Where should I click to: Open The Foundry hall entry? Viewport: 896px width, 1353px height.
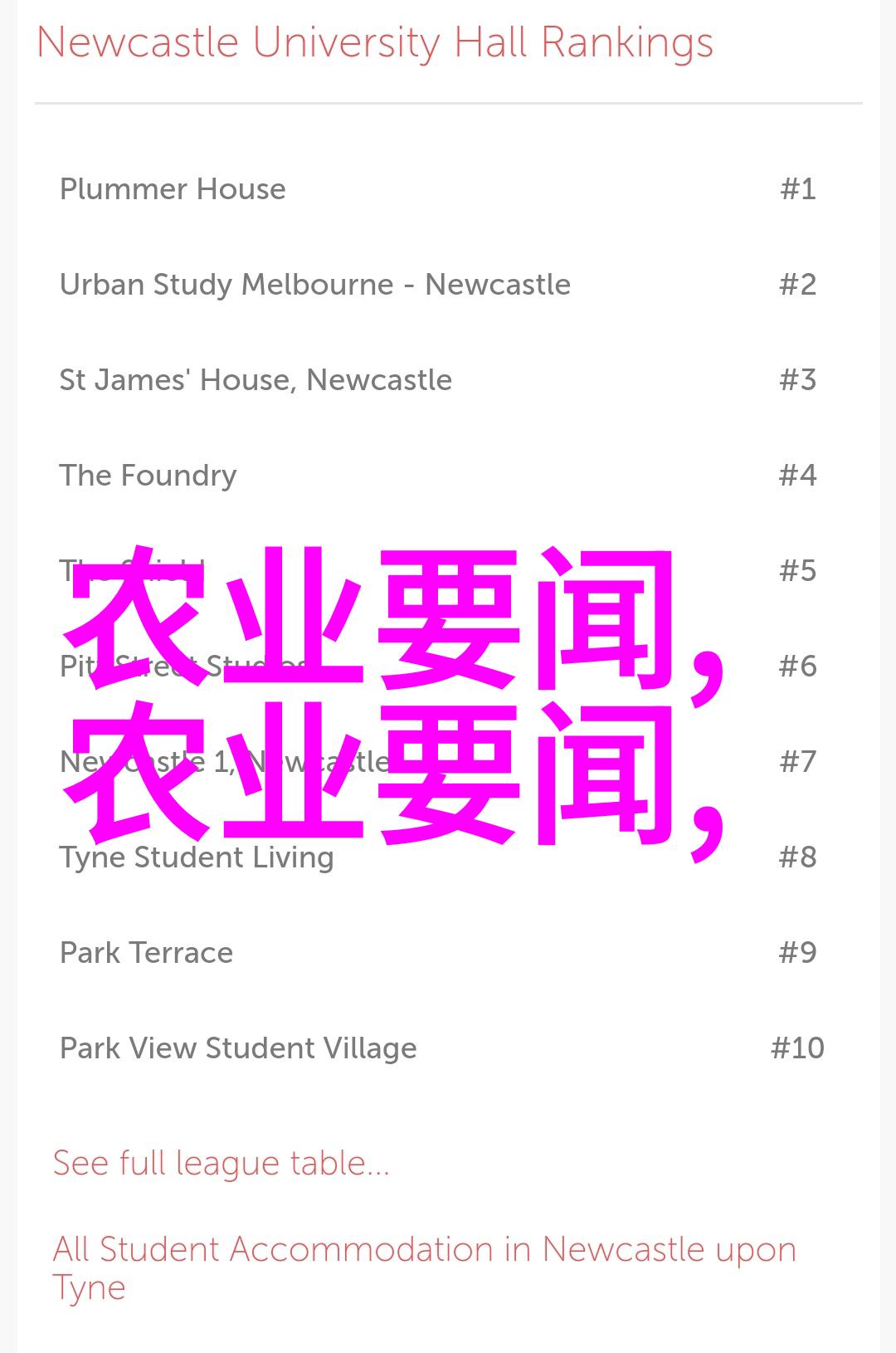pyautogui.click(x=148, y=476)
